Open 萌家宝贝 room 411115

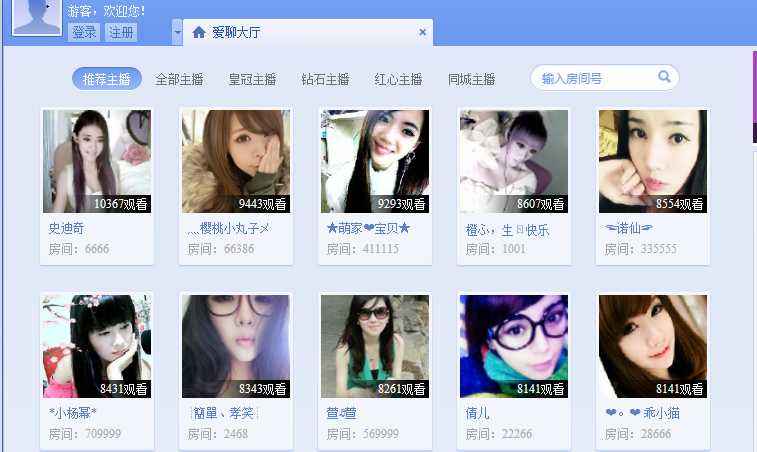[x=375, y=161]
